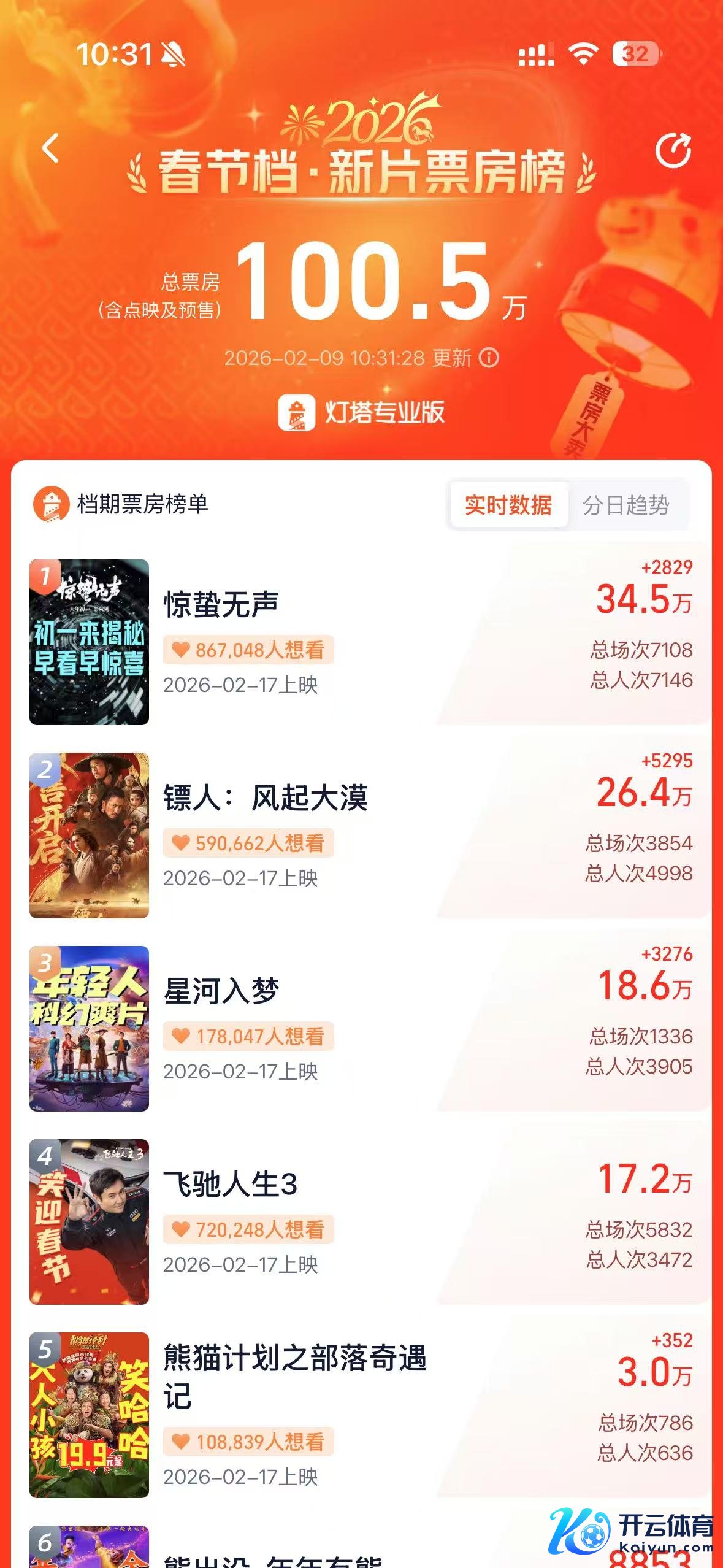Viewport: 723px width, 1568px height.
Task: Open the movie 镖人：风起大漠
Action: point(265,798)
